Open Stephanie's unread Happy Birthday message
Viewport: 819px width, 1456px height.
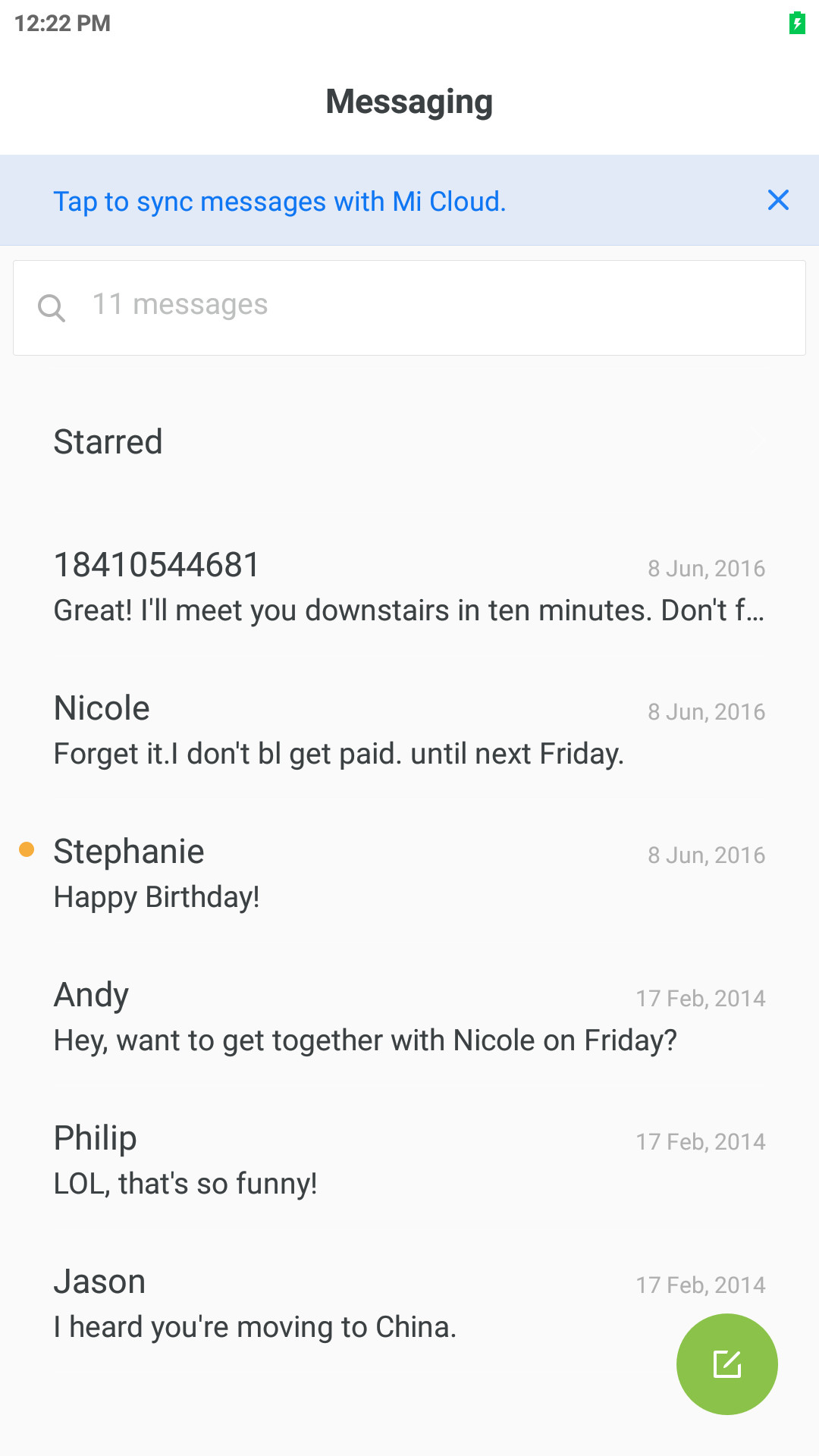coord(409,874)
